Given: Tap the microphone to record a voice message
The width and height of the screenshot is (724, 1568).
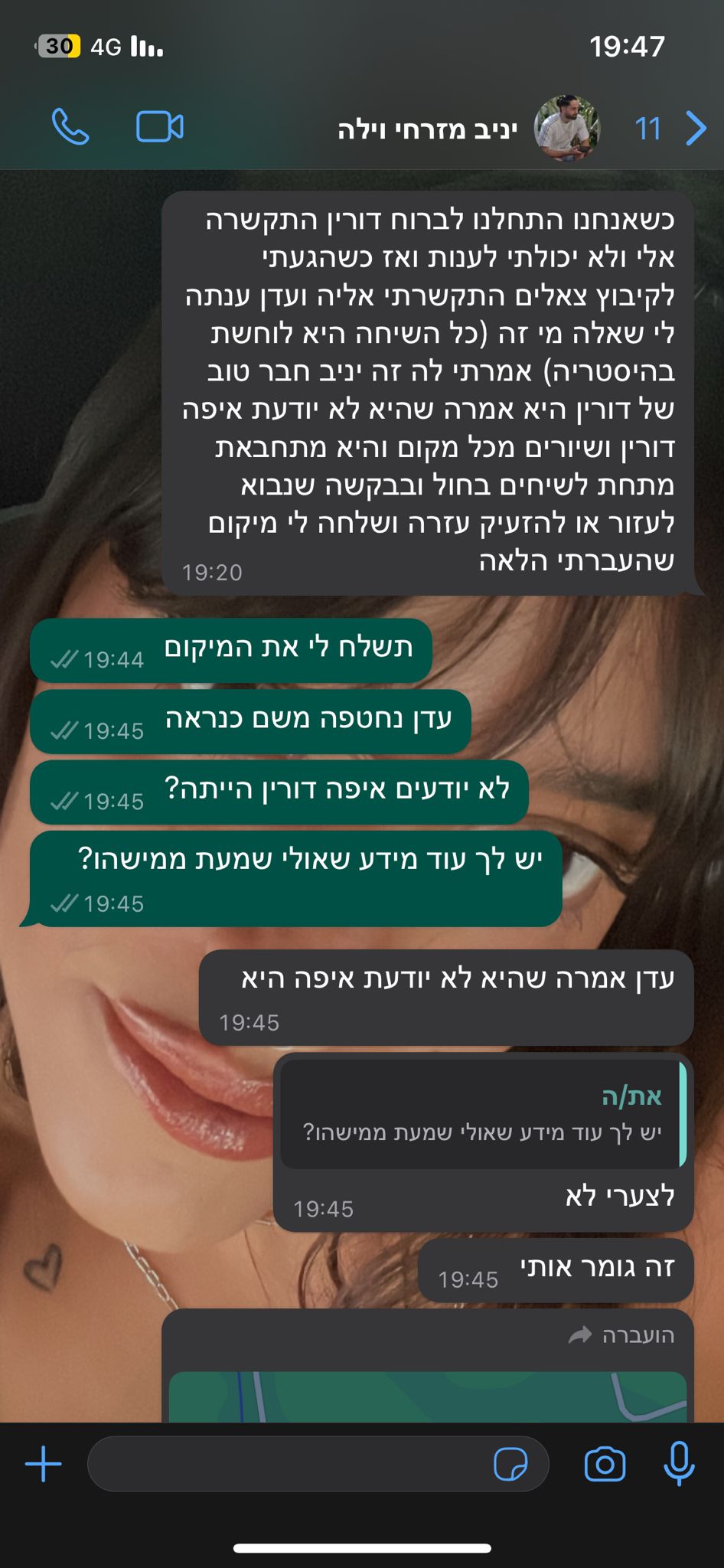Looking at the screenshot, I should [x=678, y=1465].
